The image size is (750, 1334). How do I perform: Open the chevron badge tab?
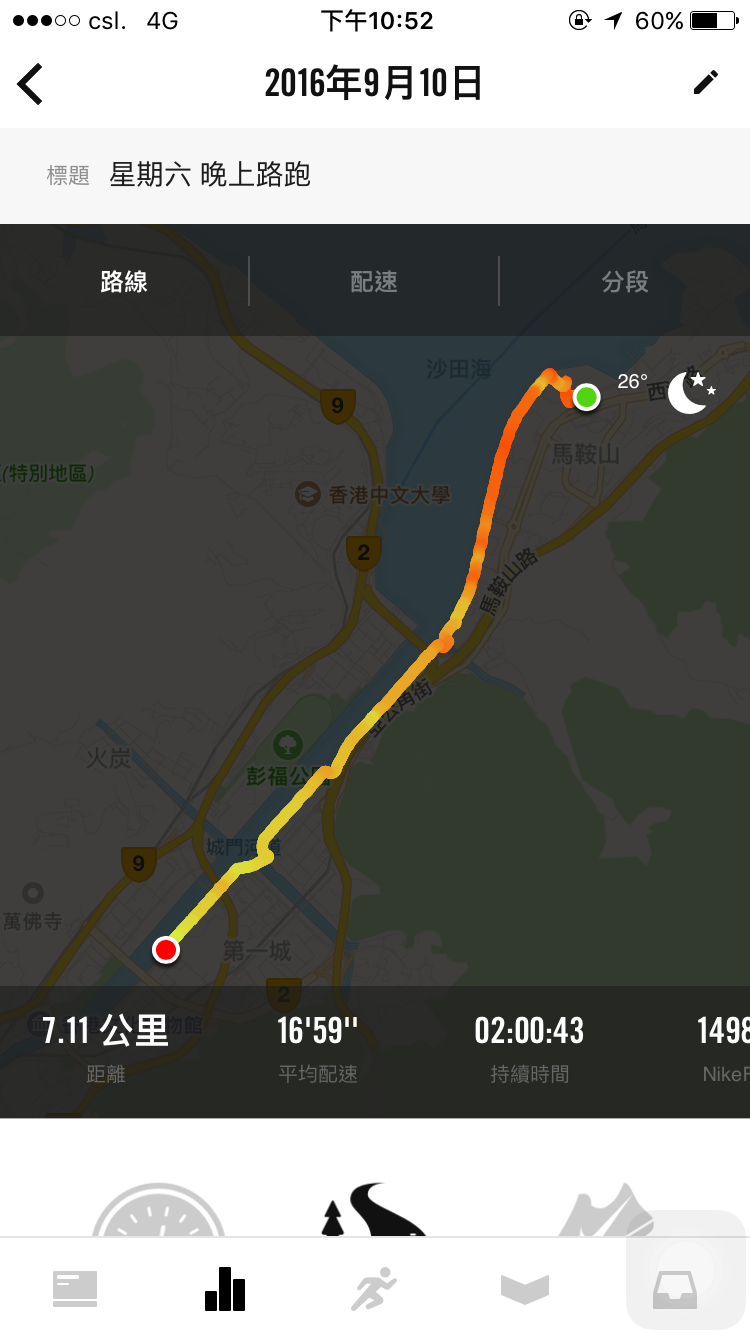525,1288
